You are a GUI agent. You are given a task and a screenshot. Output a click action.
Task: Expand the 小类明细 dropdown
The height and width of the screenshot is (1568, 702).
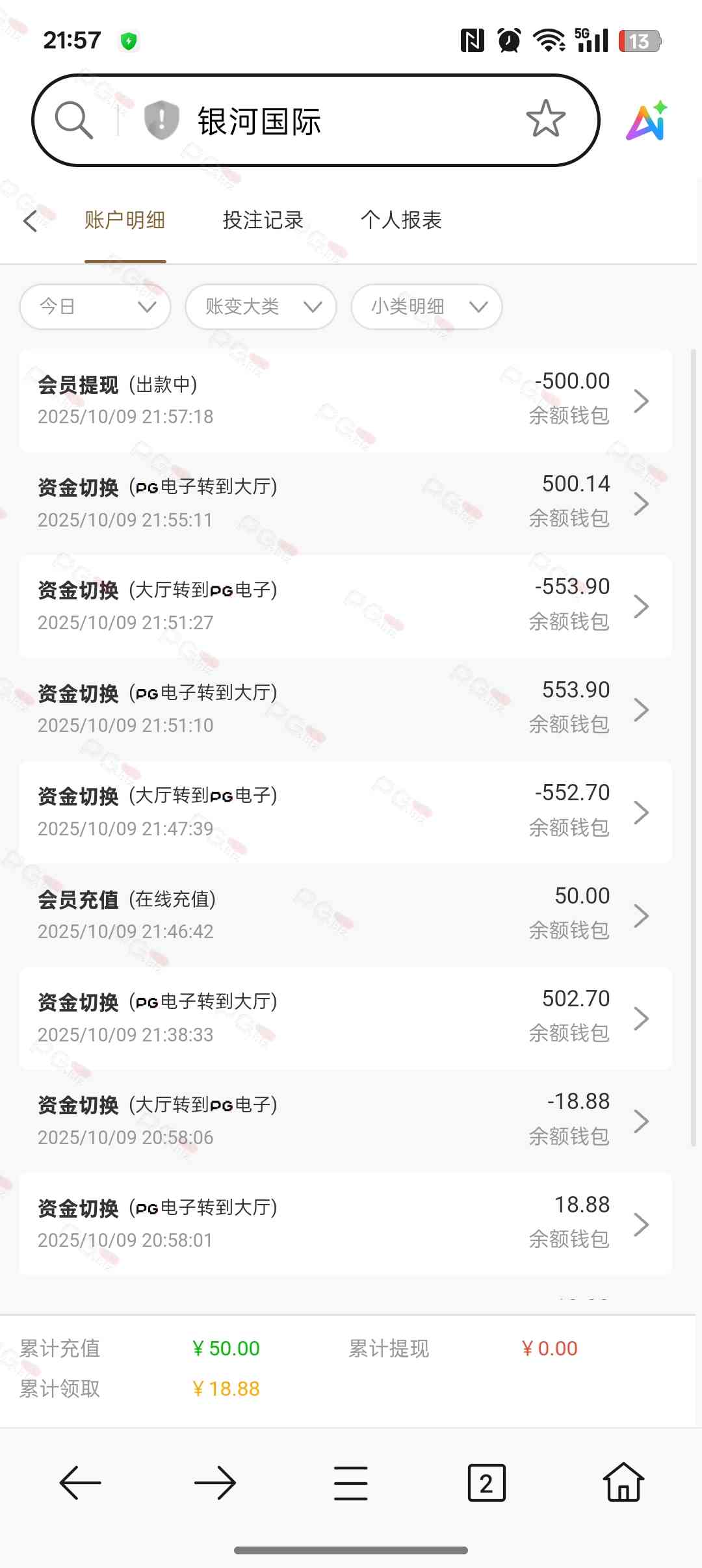[x=426, y=306]
